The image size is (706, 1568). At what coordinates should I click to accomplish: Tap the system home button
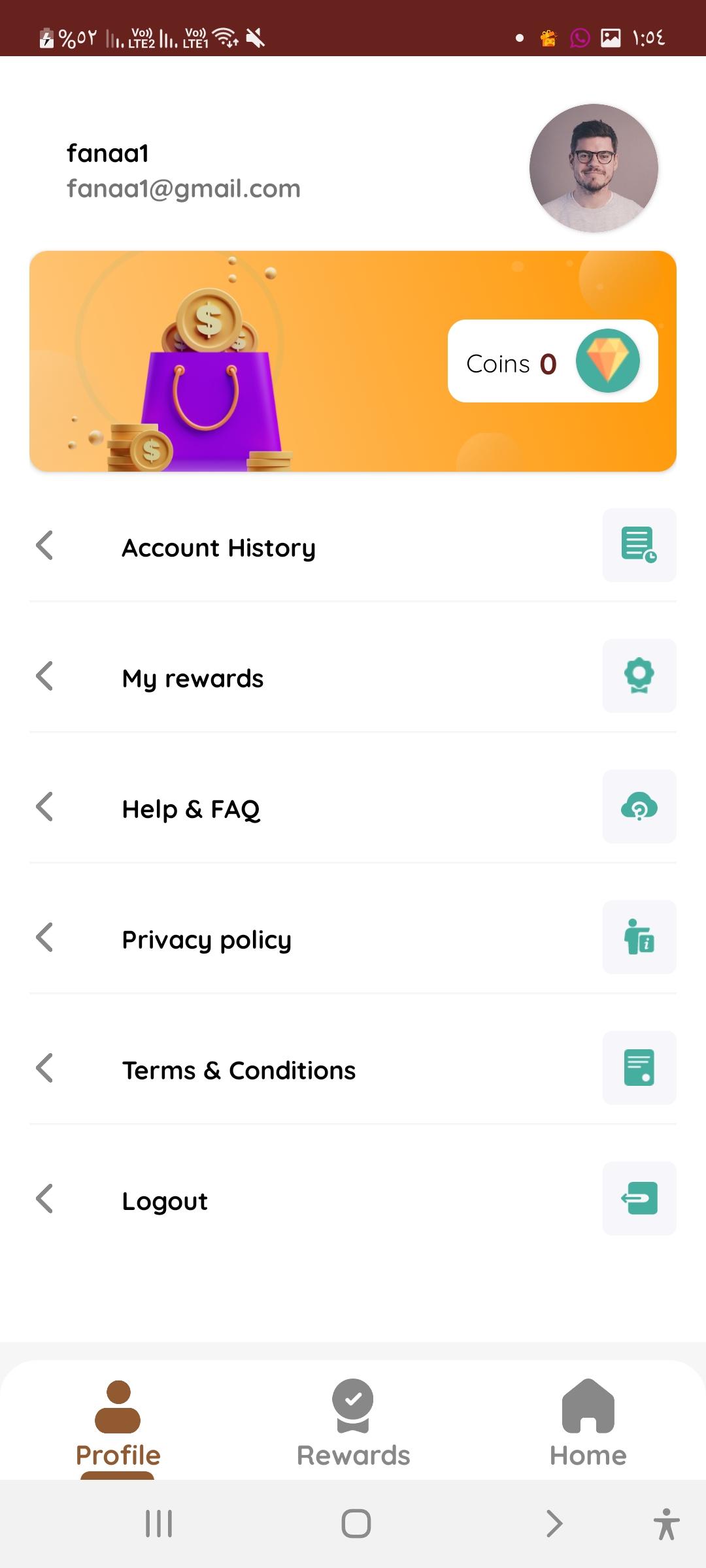pos(356,1524)
